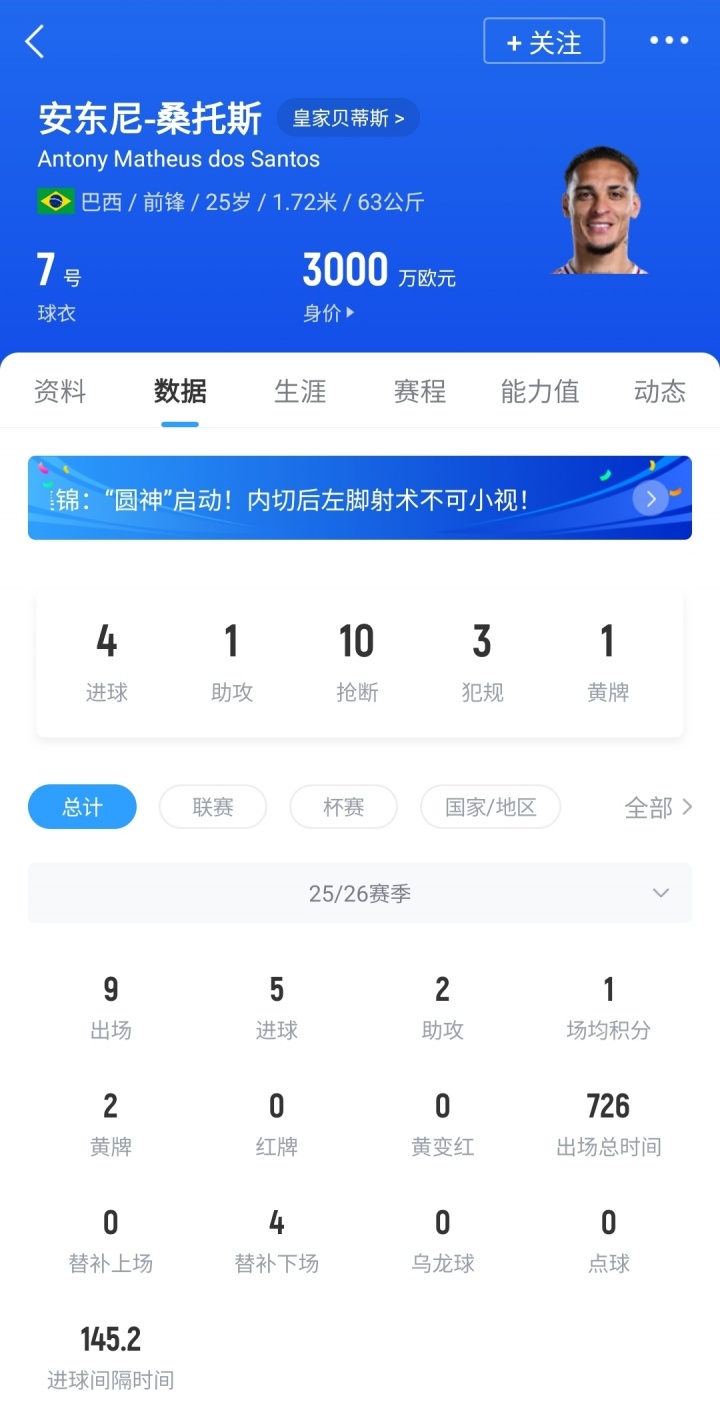Switch to the 动态 tab
Image resolution: width=720 pixels, height=1424 pixels.
click(x=660, y=391)
